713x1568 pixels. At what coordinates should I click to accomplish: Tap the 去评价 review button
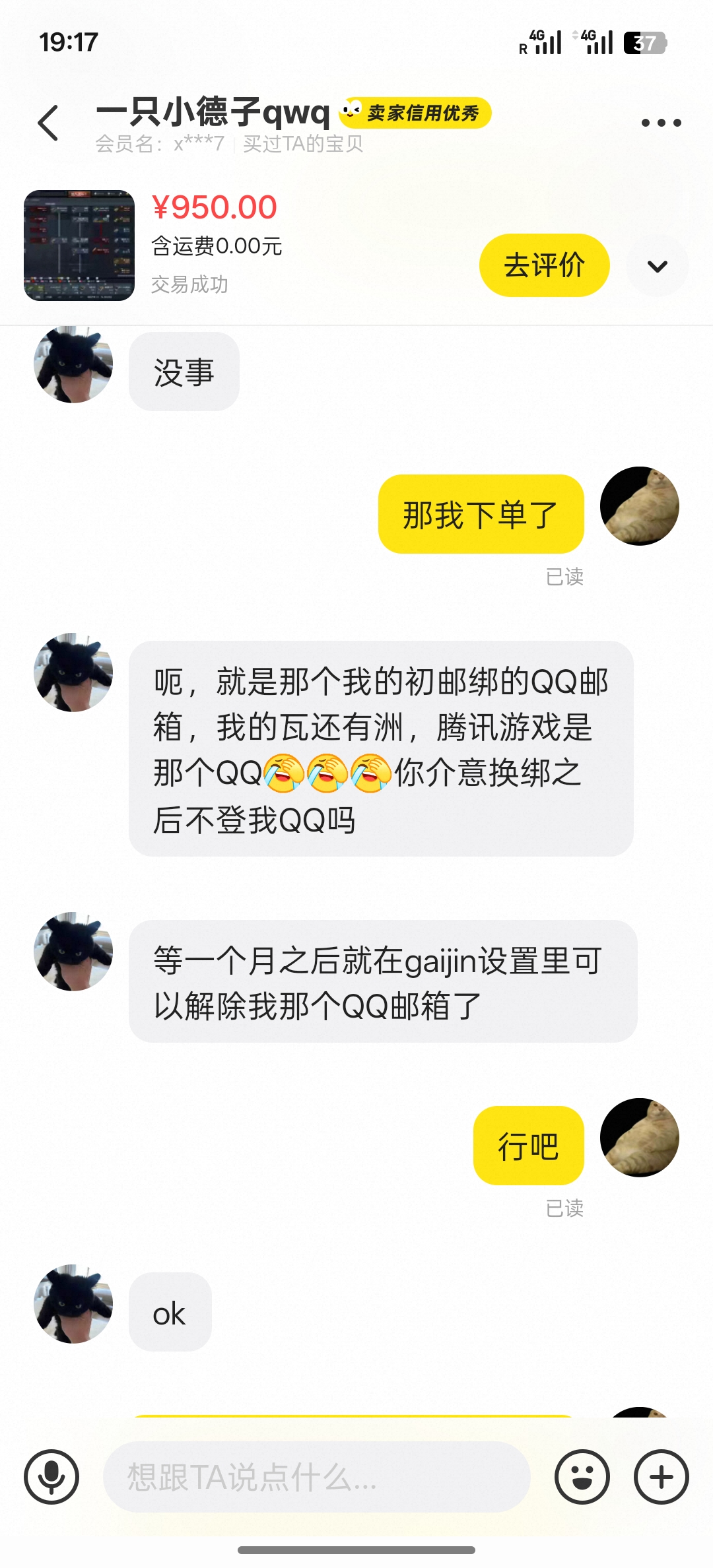click(544, 265)
